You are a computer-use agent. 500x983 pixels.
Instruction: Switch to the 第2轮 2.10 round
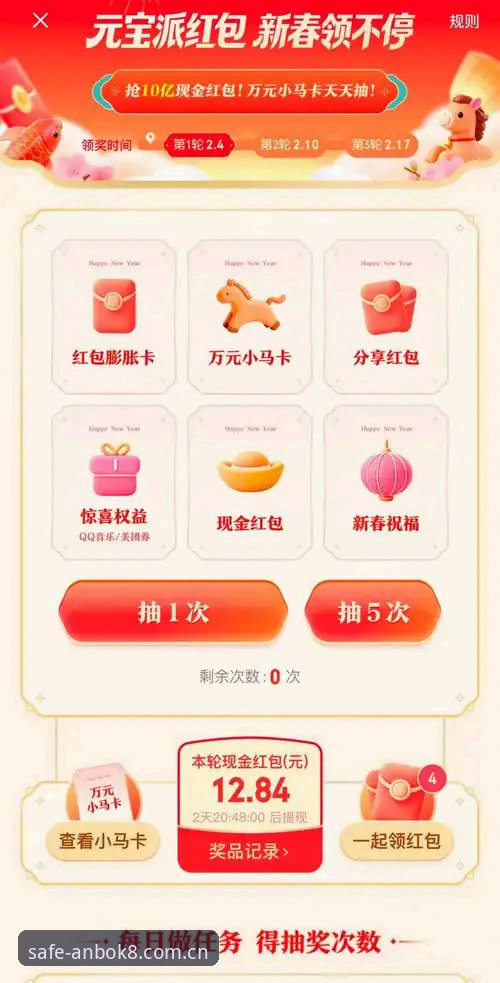coord(289,145)
